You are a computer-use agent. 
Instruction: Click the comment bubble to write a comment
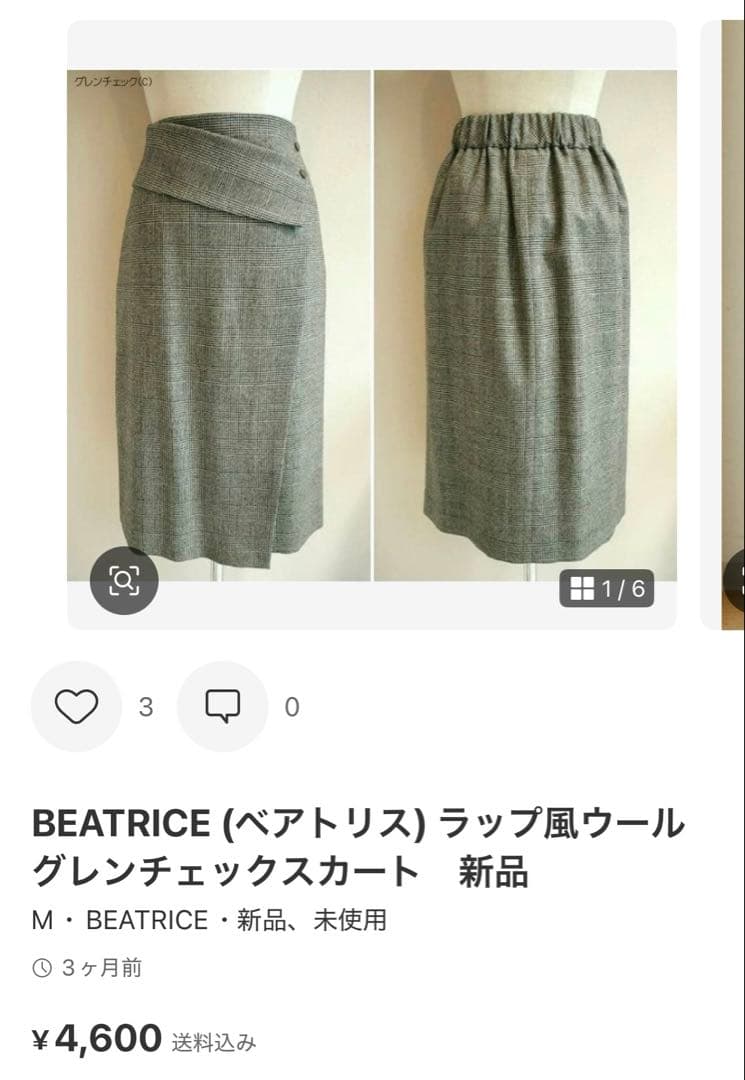pyautogui.click(x=222, y=707)
